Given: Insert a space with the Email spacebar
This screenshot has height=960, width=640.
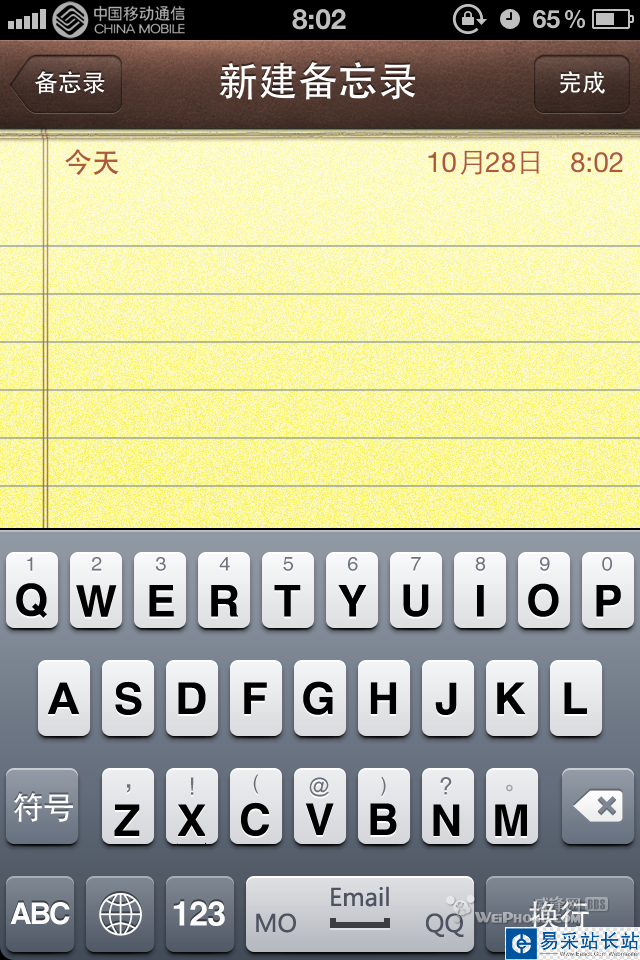Looking at the screenshot, I should tap(360, 914).
